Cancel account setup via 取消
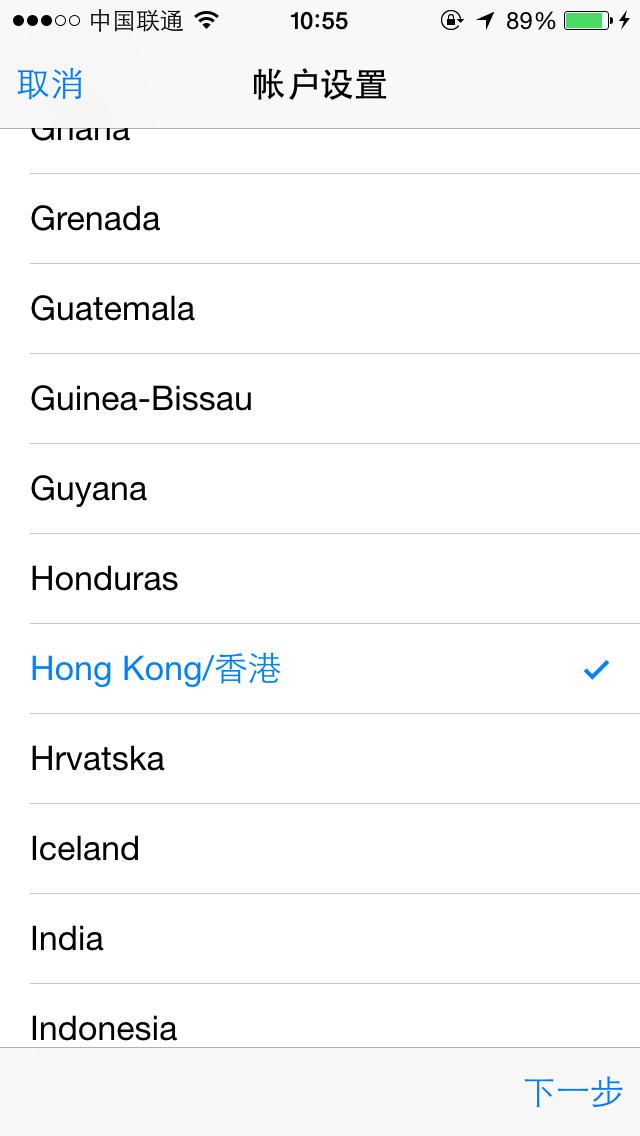The height and width of the screenshot is (1136, 640). [x=50, y=86]
